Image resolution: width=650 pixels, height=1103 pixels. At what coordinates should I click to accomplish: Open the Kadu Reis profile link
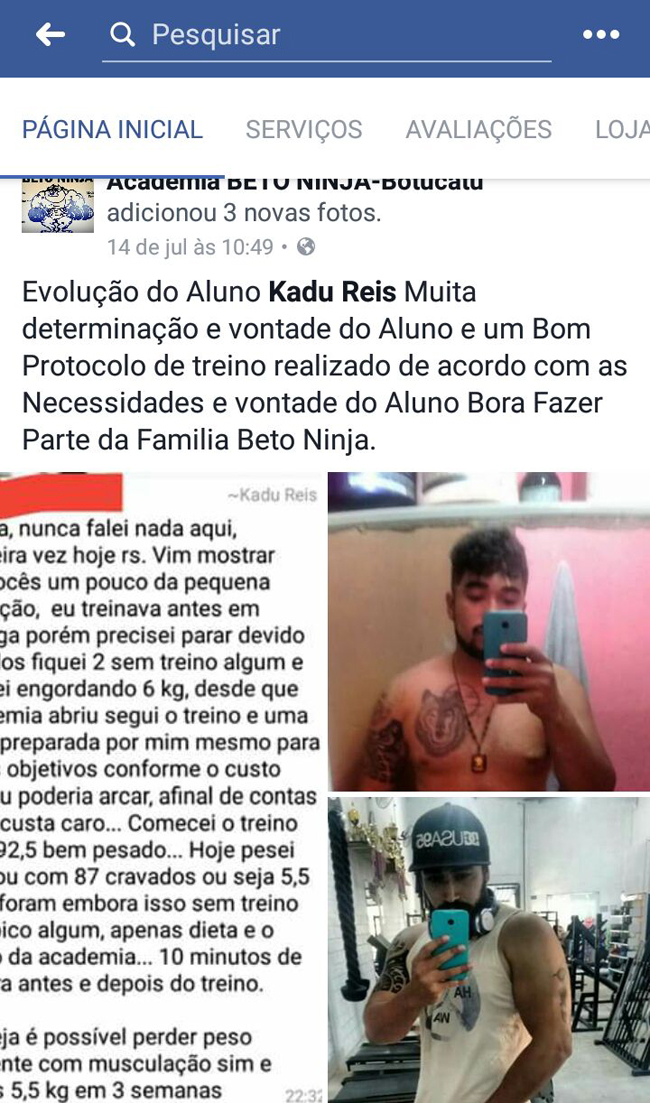(x=333, y=293)
